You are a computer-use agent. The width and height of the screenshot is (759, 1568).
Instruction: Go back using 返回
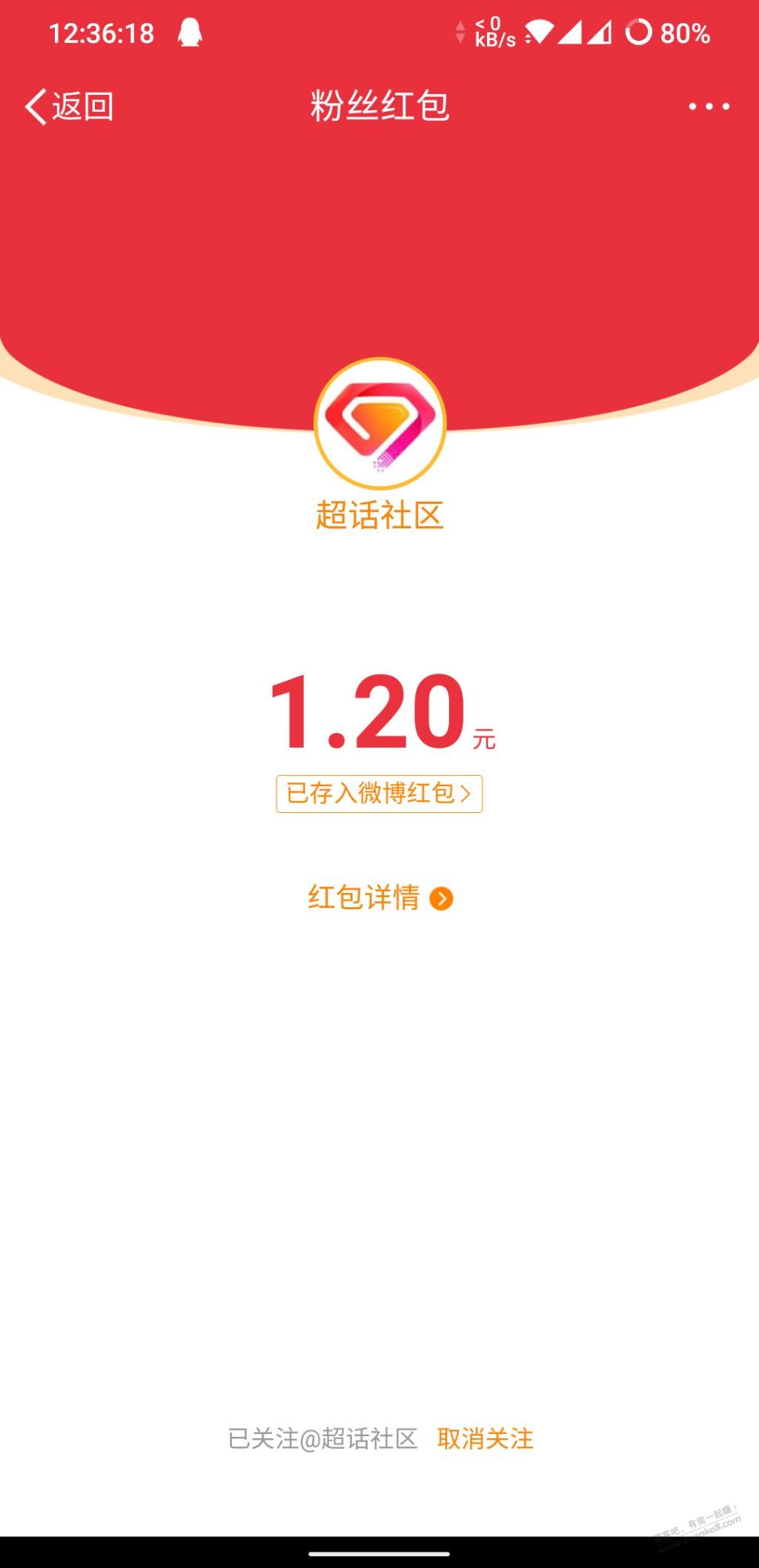(x=70, y=107)
